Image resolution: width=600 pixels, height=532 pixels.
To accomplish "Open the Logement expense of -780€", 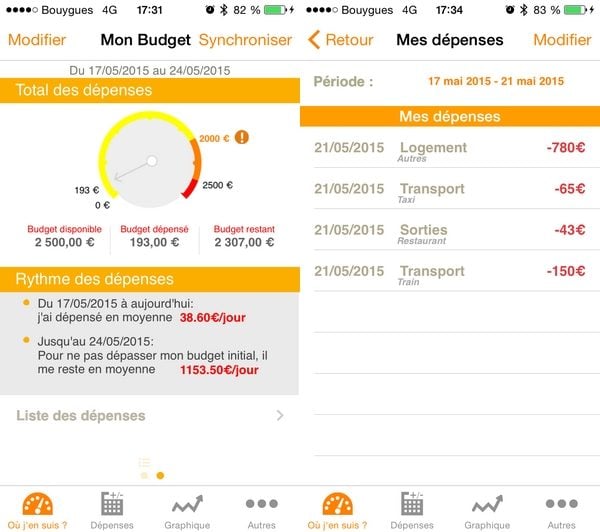I will (x=450, y=151).
